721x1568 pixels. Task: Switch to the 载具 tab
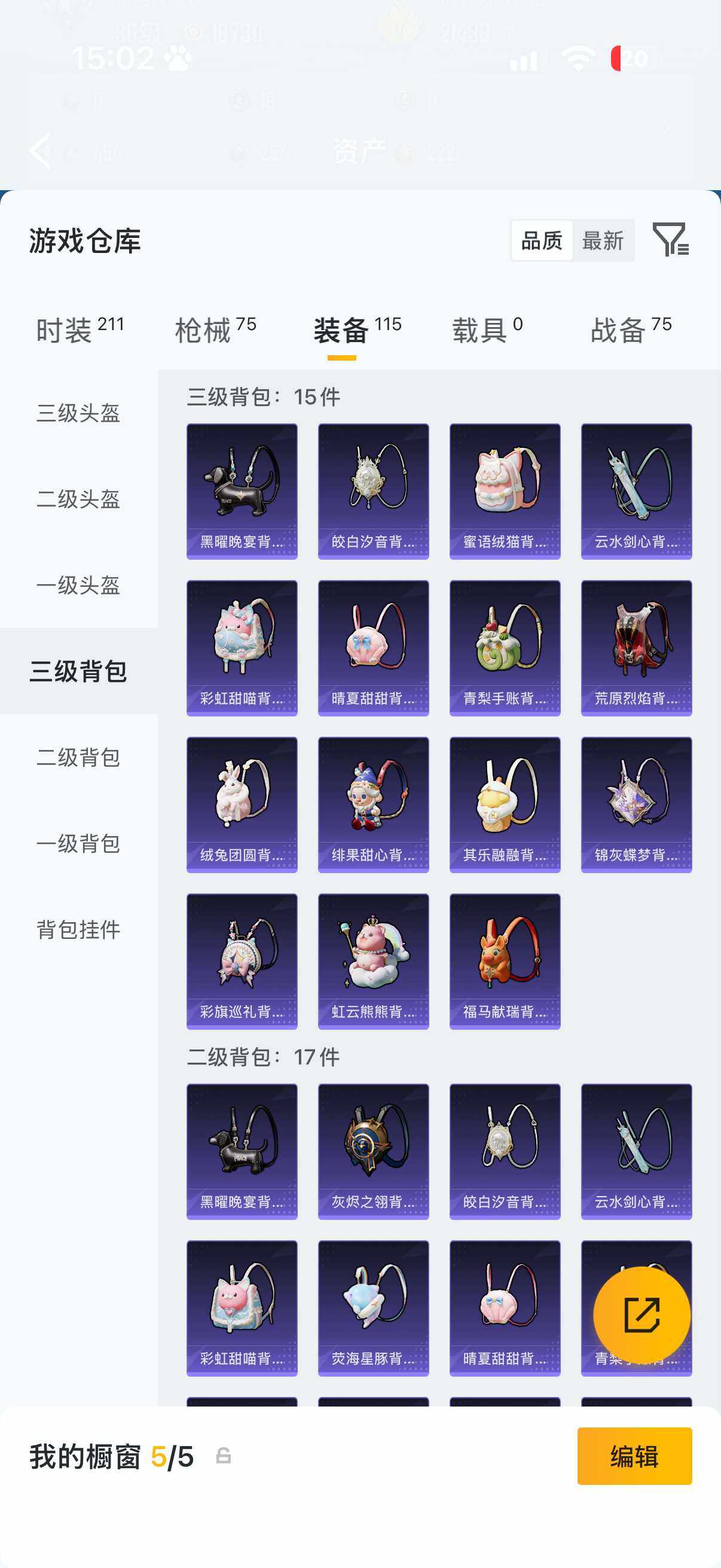487,330
